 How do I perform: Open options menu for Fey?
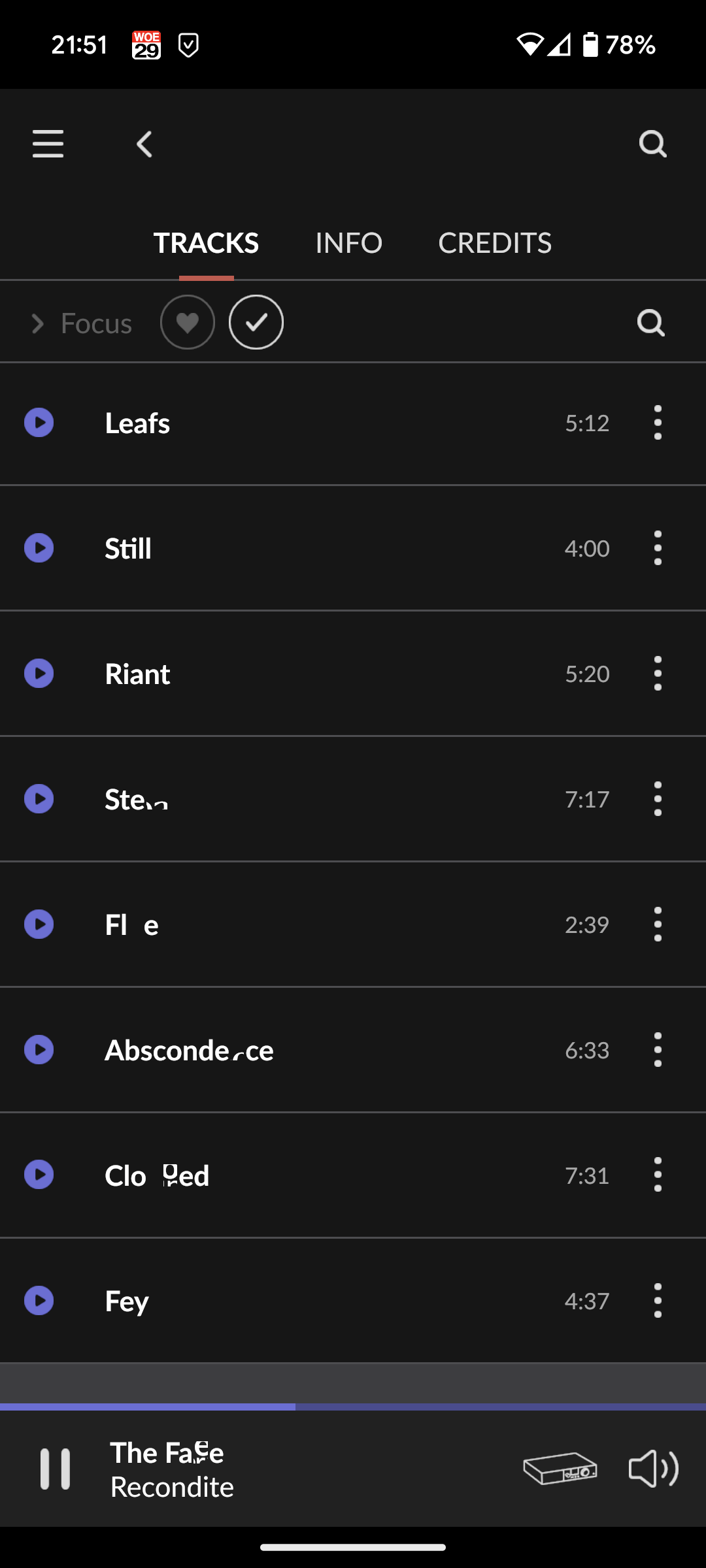tap(658, 1301)
